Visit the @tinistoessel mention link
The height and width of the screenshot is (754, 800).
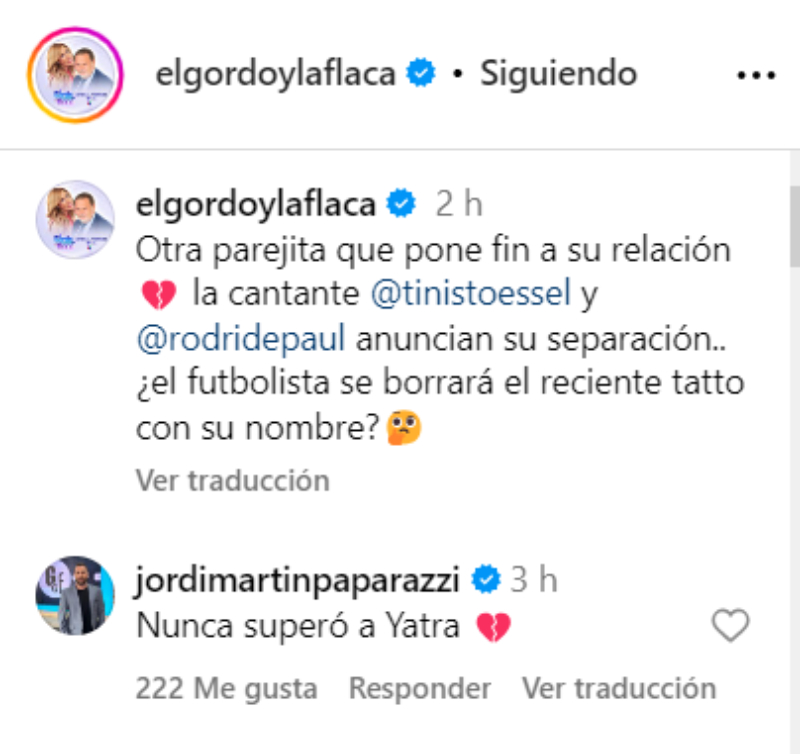pyautogui.click(x=473, y=294)
